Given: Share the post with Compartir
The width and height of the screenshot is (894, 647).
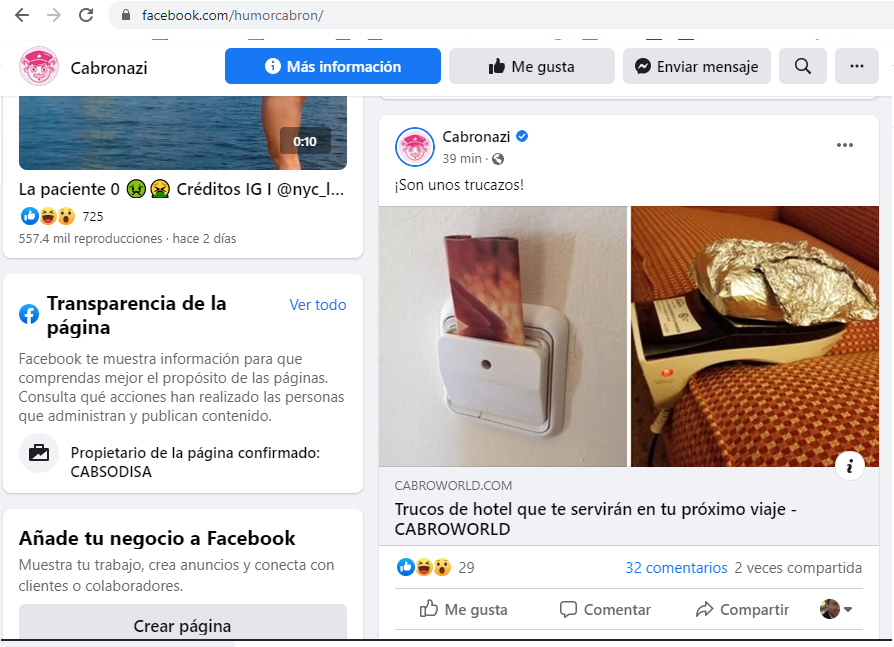Looking at the screenshot, I should tap(742, 609).
